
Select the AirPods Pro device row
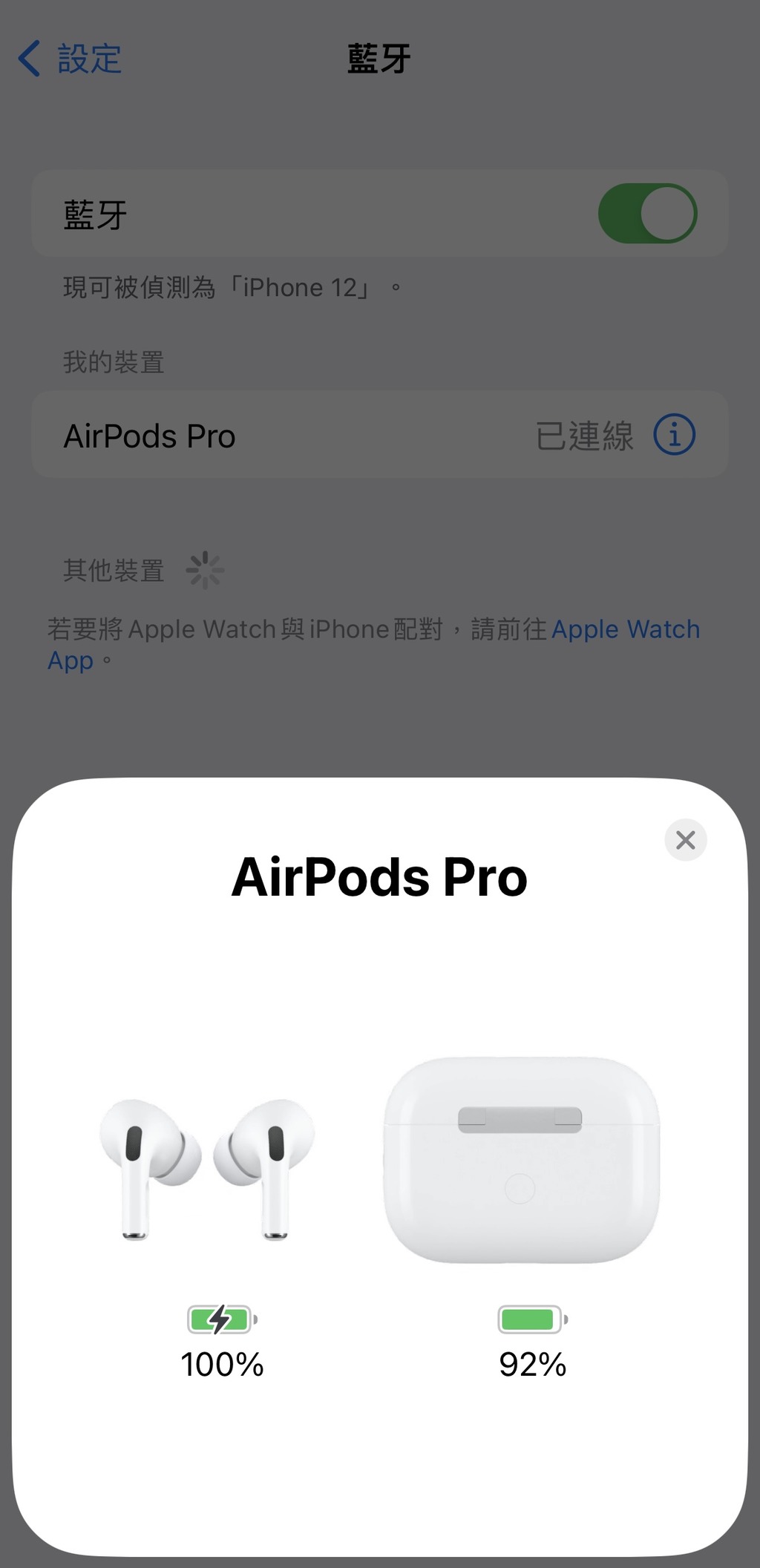tap(297, 436)
